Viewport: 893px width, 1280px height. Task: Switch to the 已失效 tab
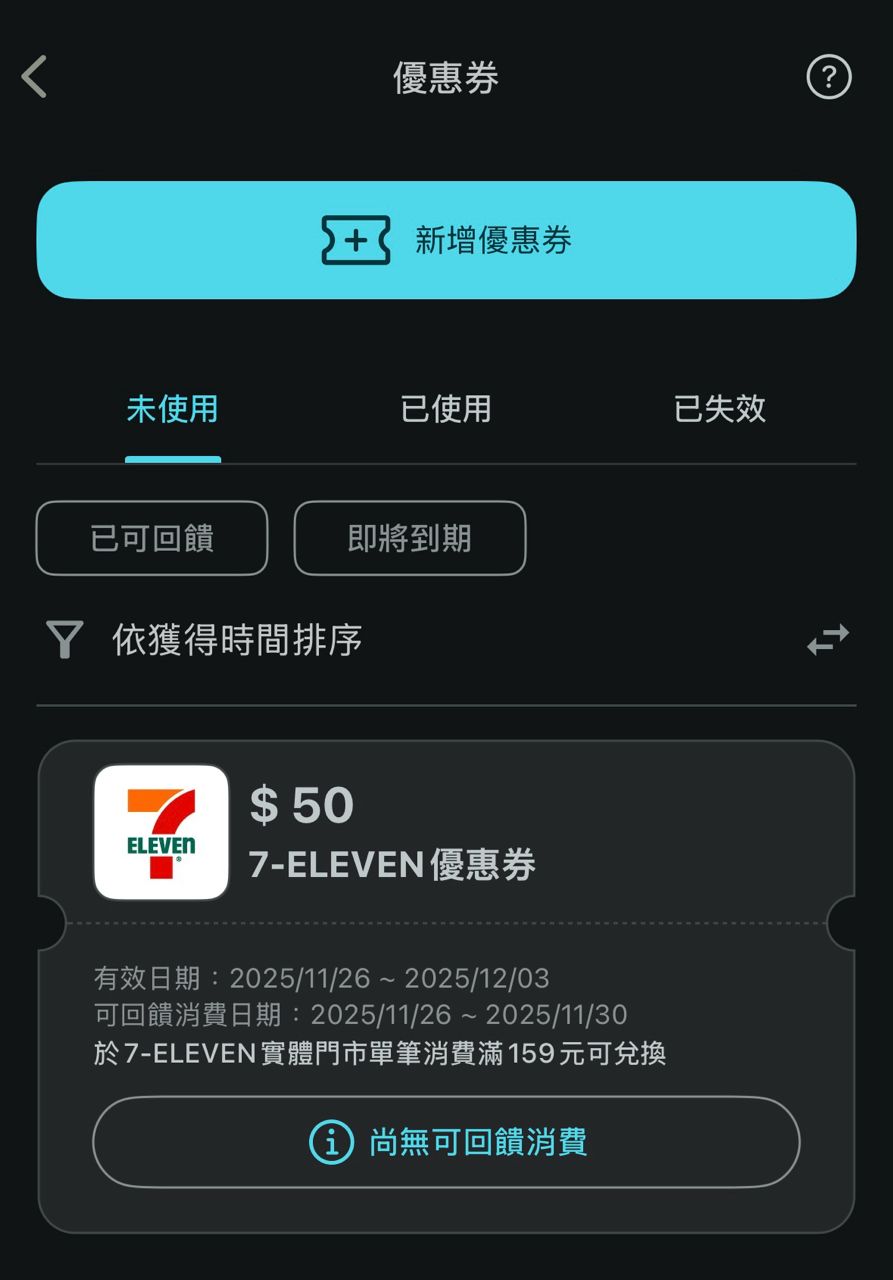pos(719,409)
